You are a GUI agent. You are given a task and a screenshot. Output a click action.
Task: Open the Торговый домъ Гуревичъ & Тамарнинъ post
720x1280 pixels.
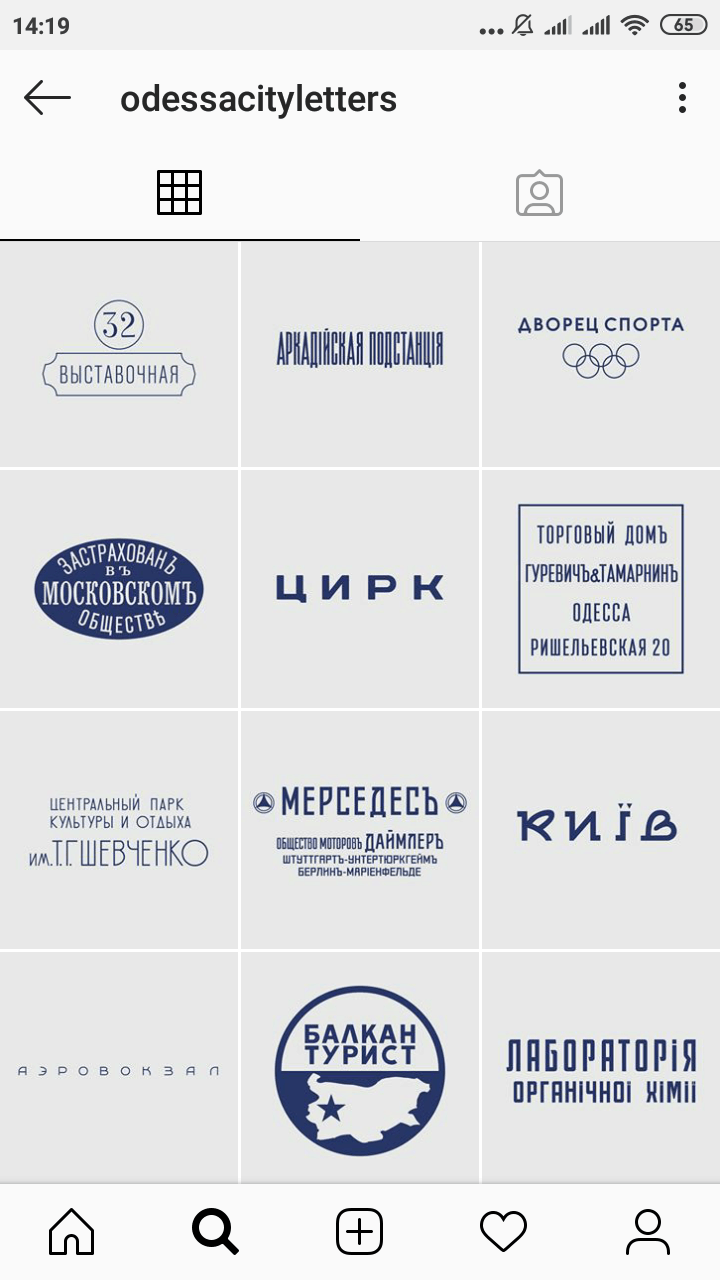(601, 589)
